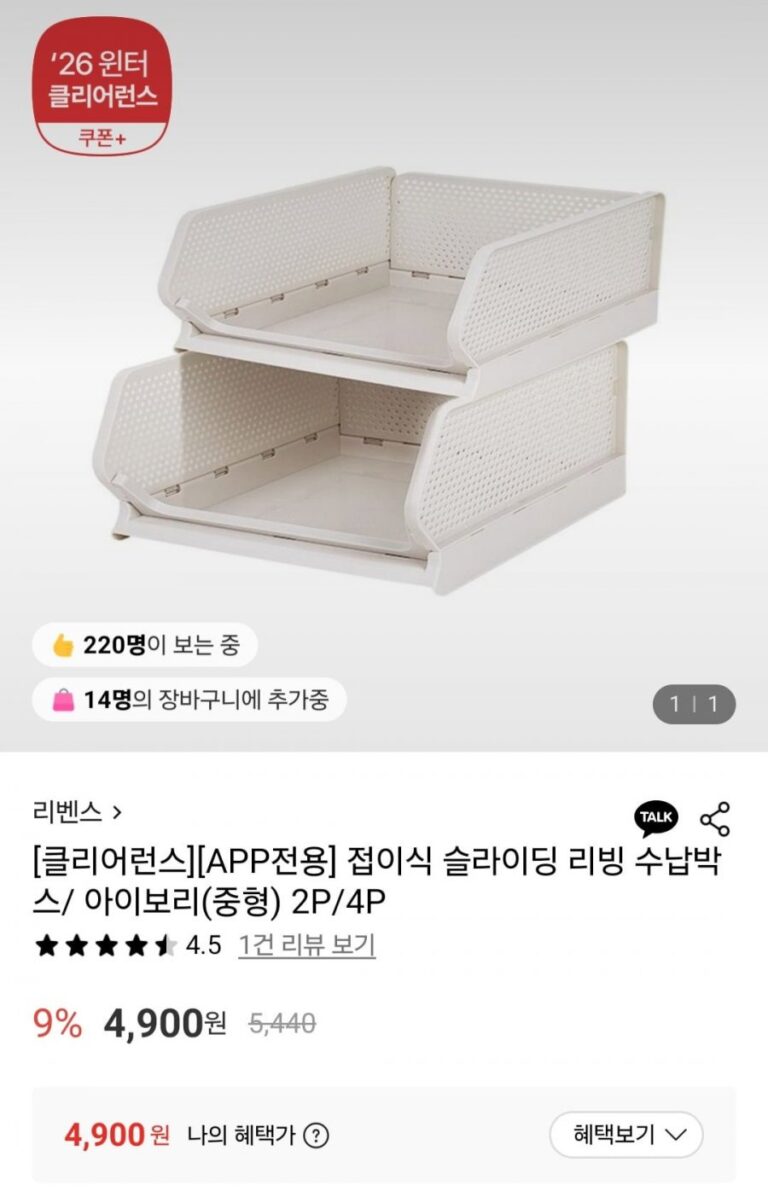Show info for 나의 혜택가 question mark
This screenshot has height=1197, width=768.
click(x=316, y=1136)
